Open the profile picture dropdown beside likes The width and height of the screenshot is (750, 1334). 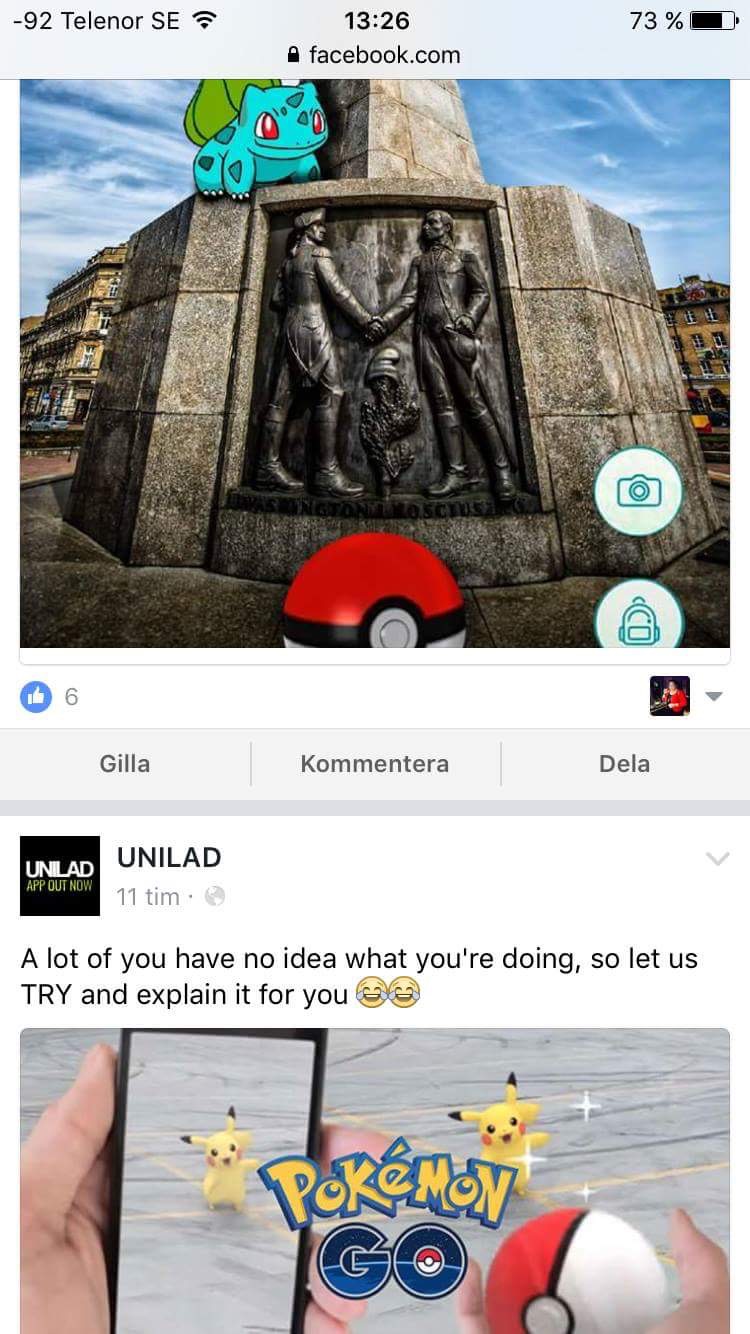point(713,696)
